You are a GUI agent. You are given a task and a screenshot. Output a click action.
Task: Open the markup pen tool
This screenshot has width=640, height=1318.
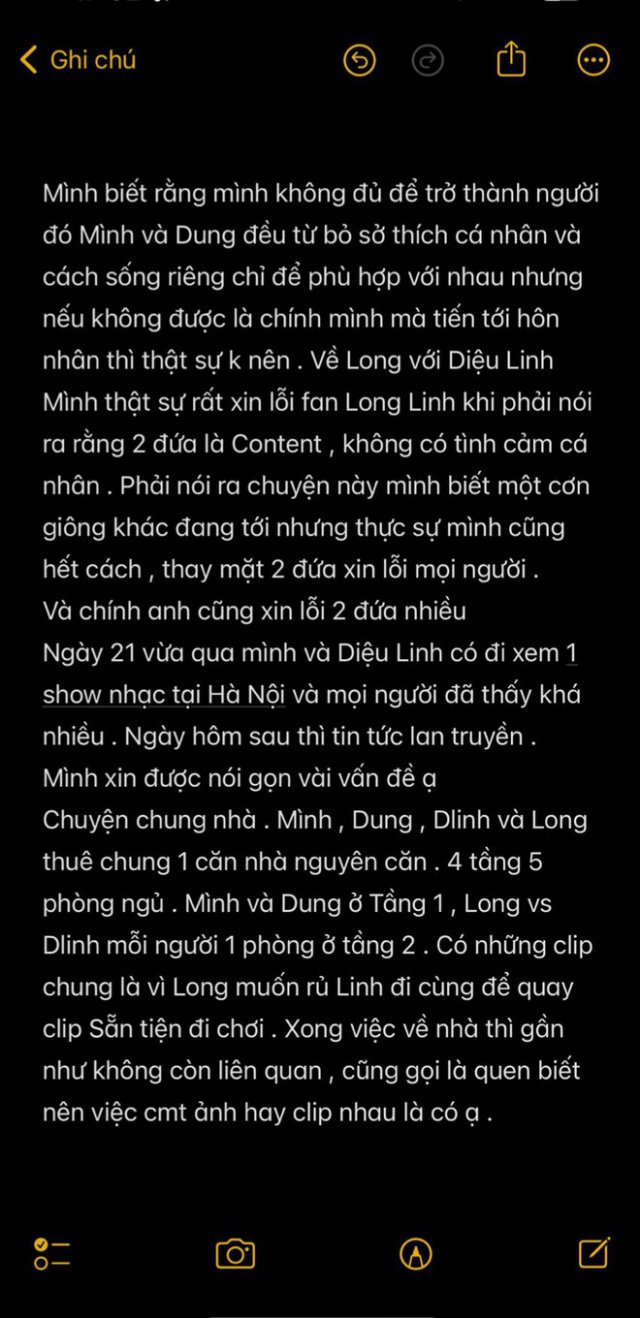coord(415,1253)
